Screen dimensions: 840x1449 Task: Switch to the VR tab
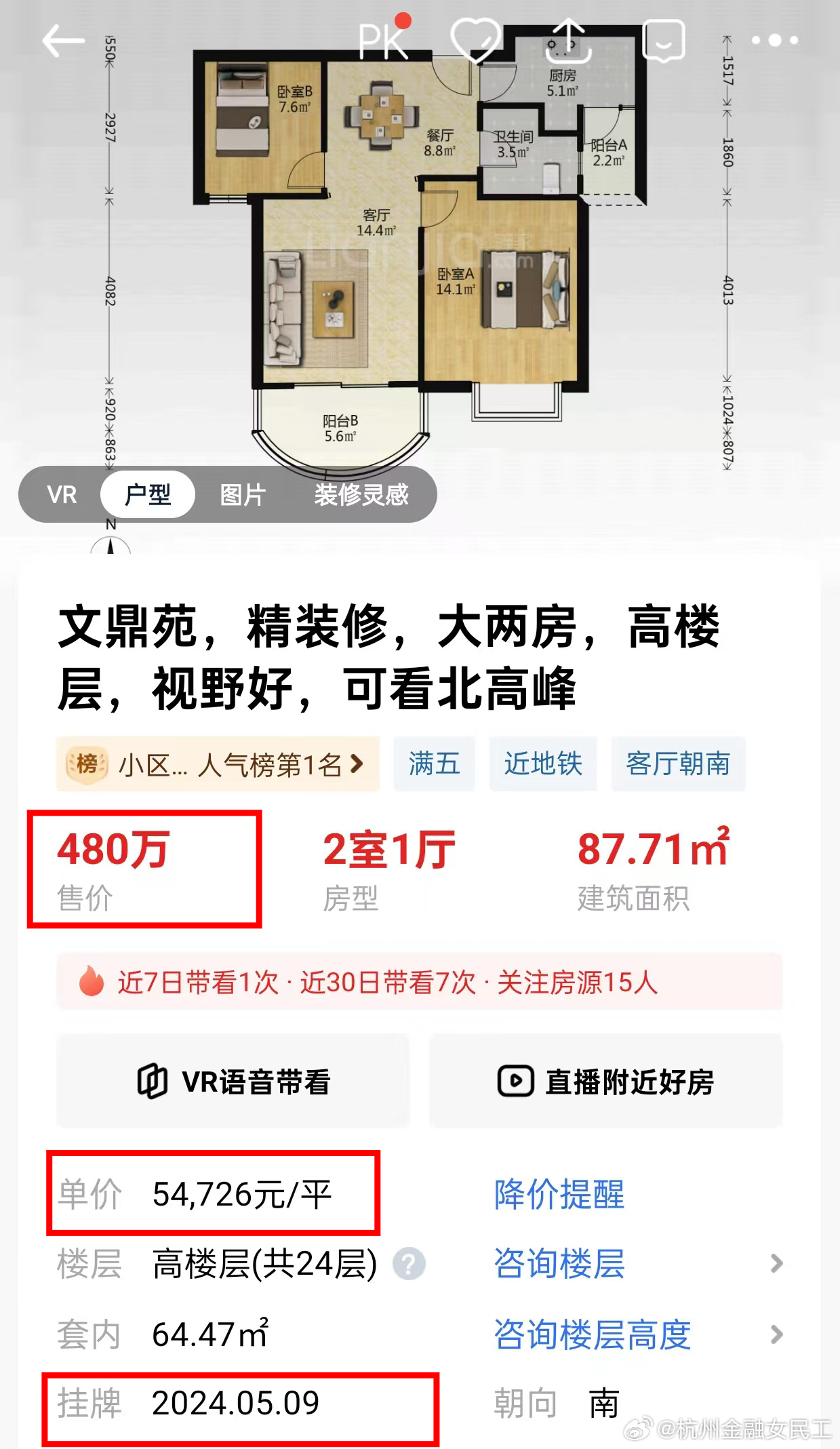point(62,494)
